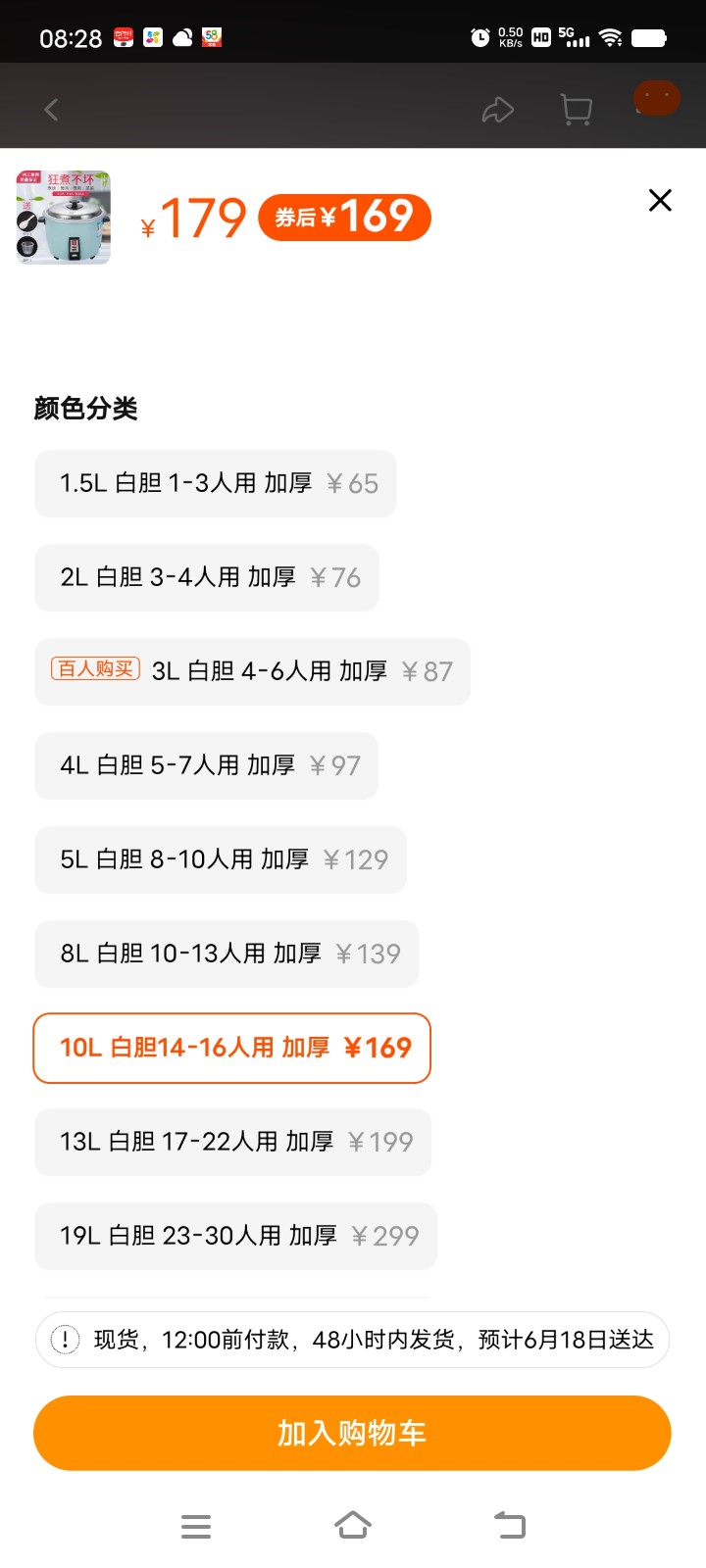Open the shopping cart
The width and height of the screenshot is (706, 1568).
tap(577, 110)
